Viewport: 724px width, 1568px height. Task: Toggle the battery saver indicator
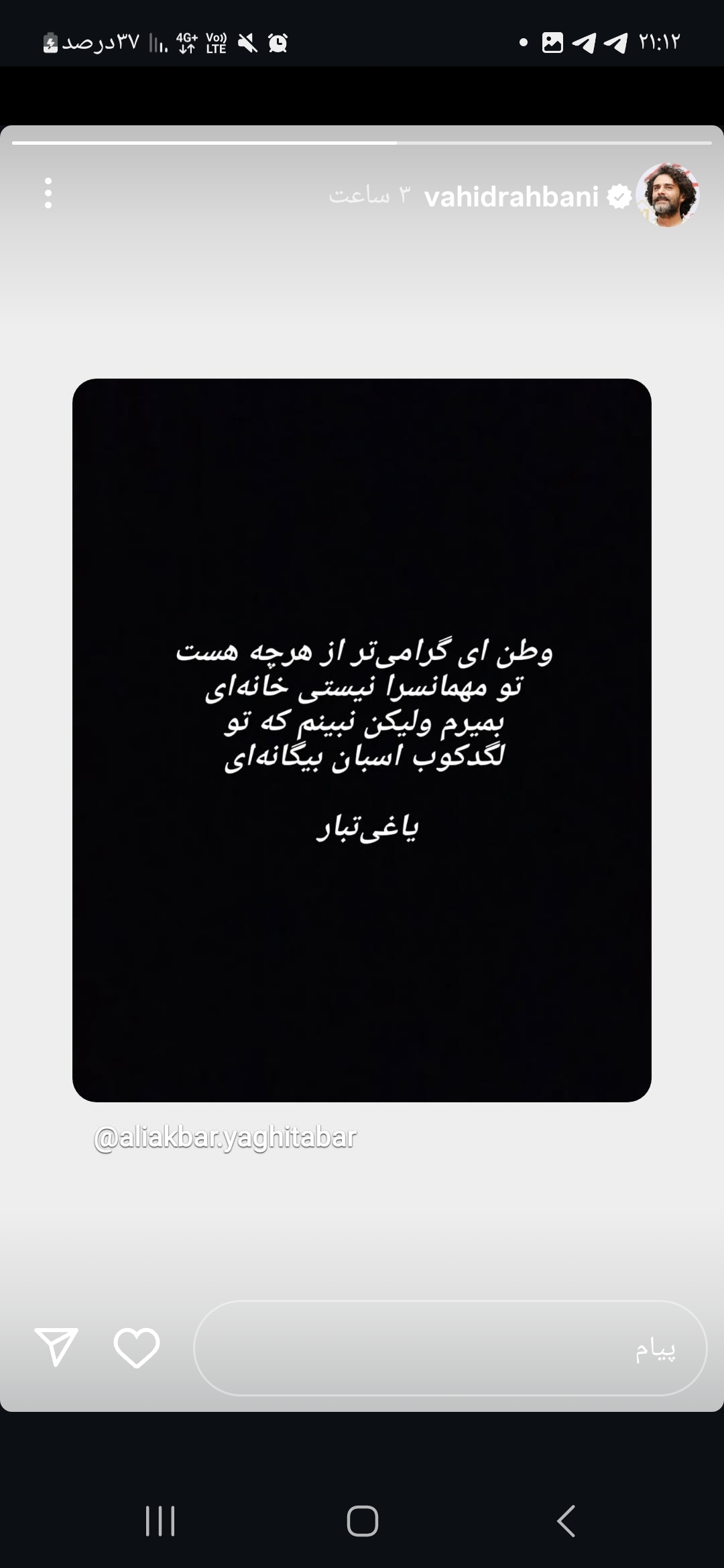click(50, 42)
